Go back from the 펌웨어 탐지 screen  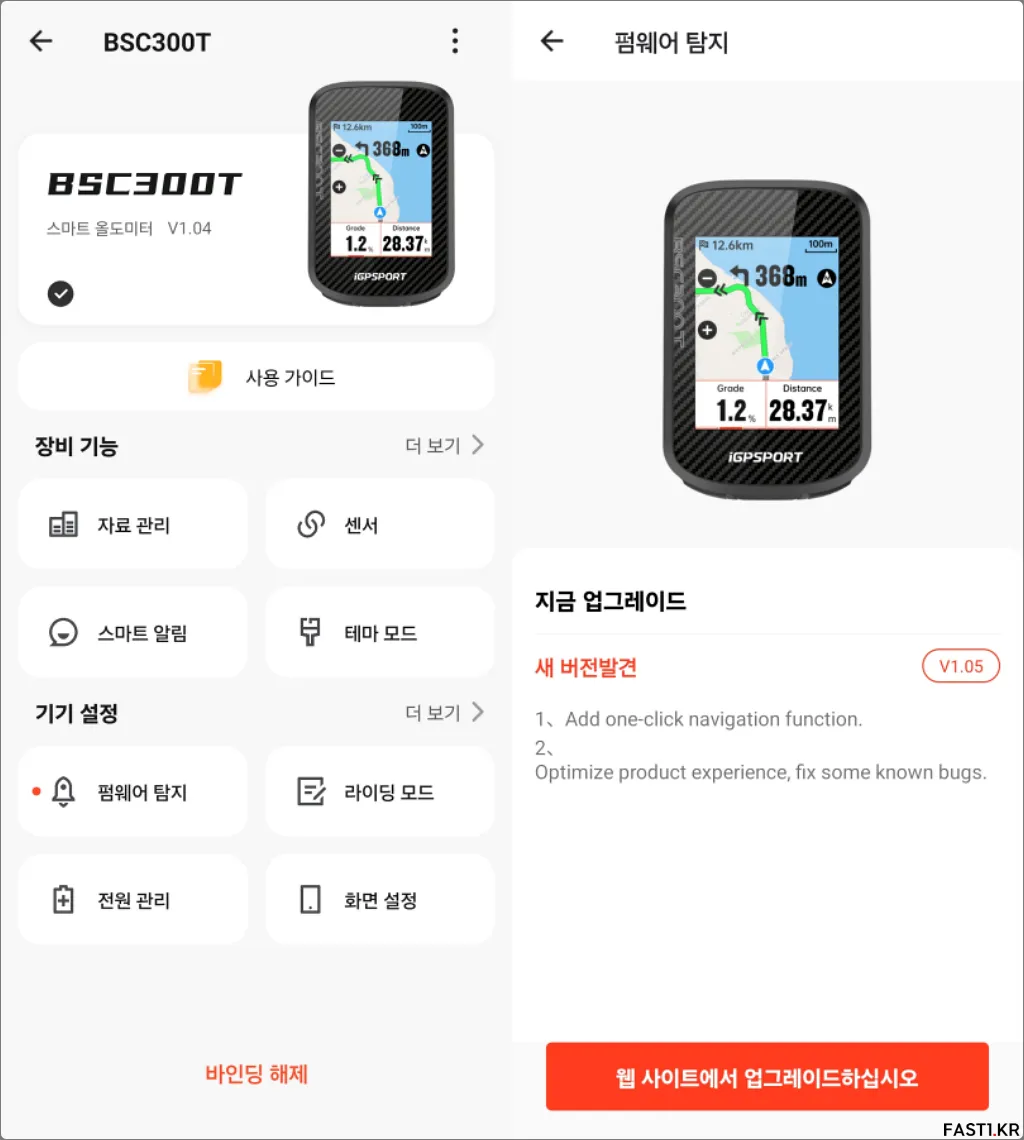(551, 41)
